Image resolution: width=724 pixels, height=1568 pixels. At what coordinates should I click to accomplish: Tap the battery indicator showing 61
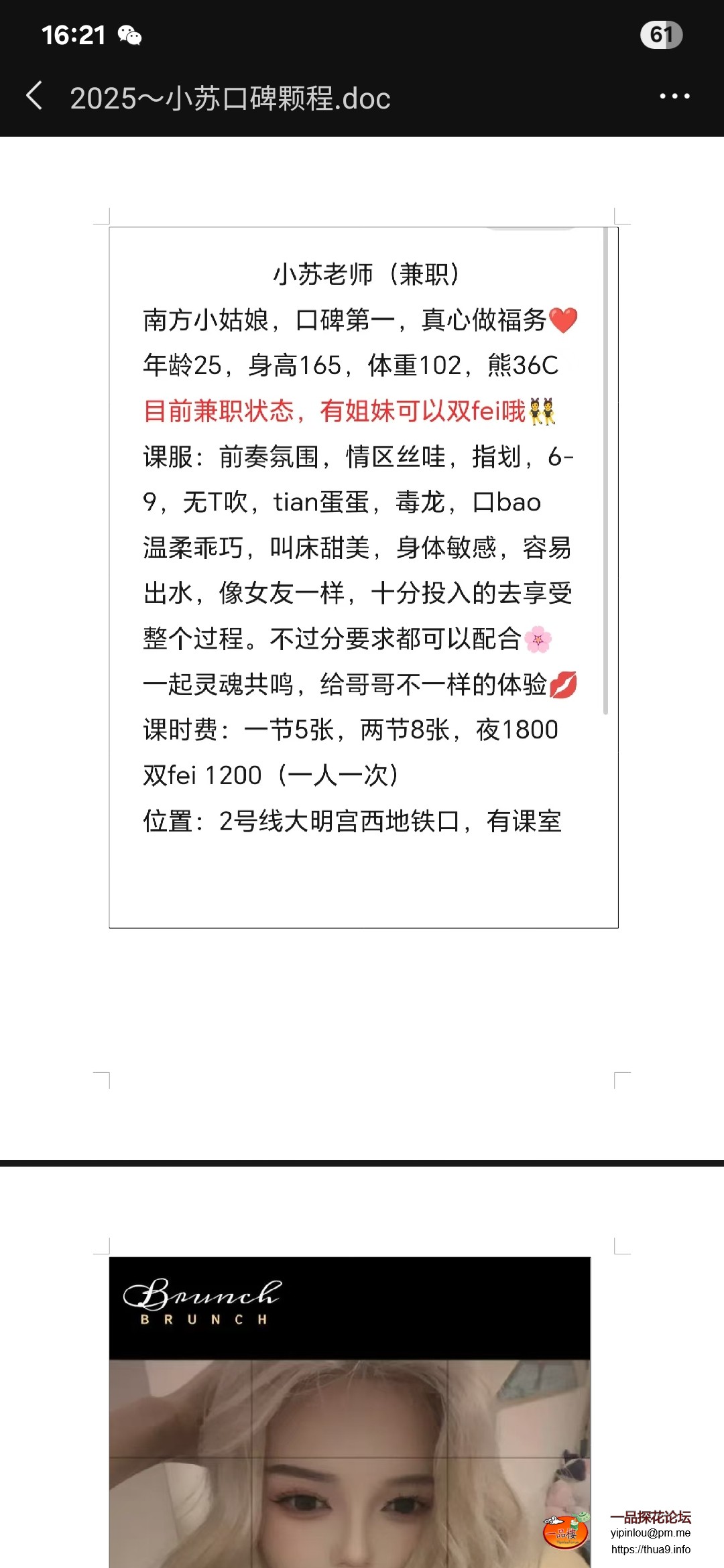pos(662,34)
